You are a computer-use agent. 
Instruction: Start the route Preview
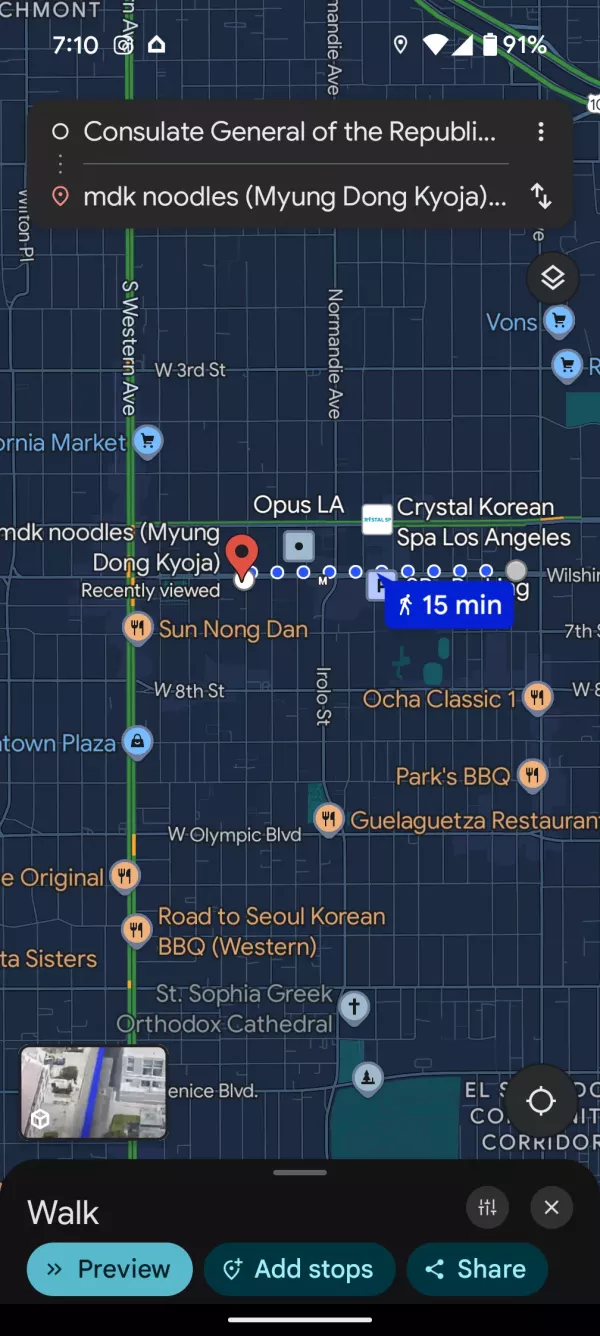110,1269
